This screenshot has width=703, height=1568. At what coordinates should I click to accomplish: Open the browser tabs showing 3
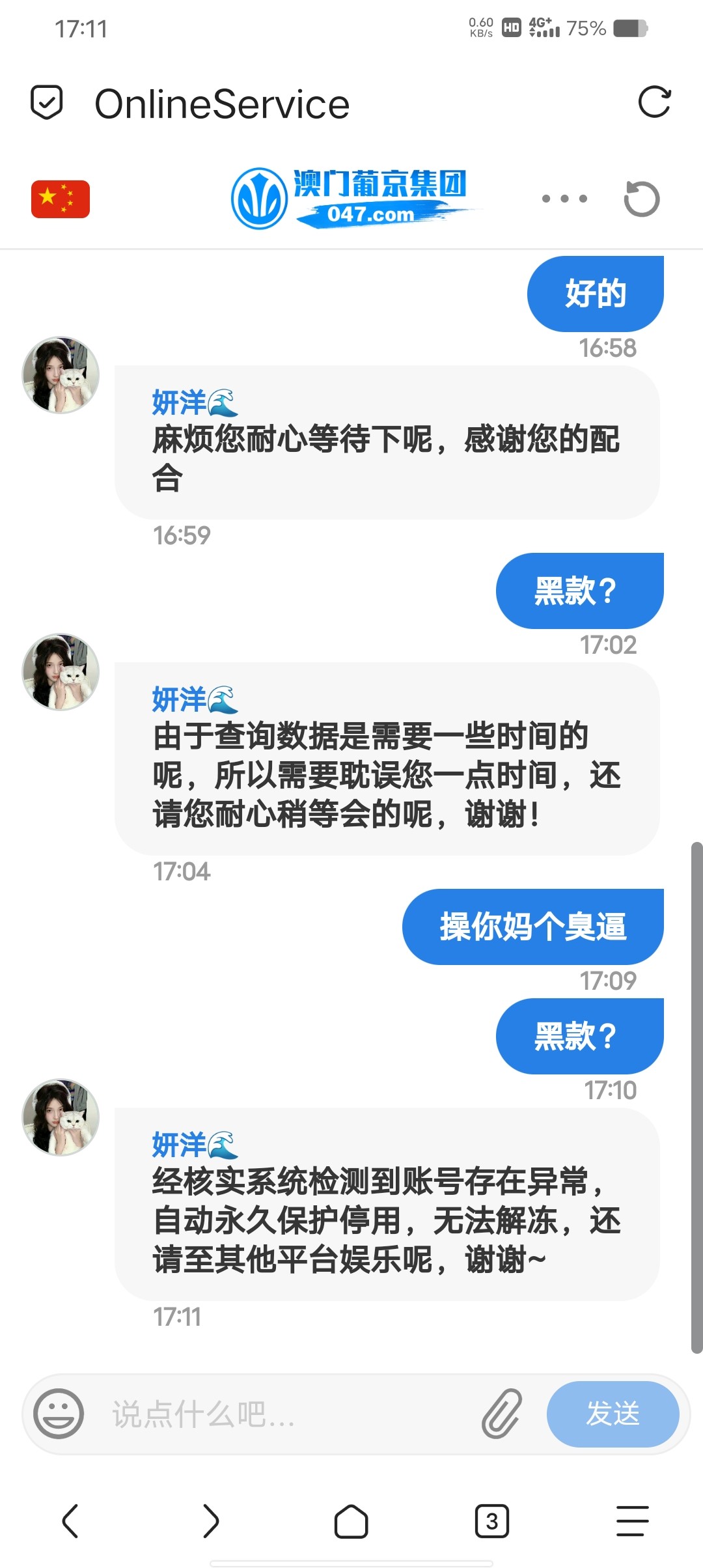click(492, 1522)
